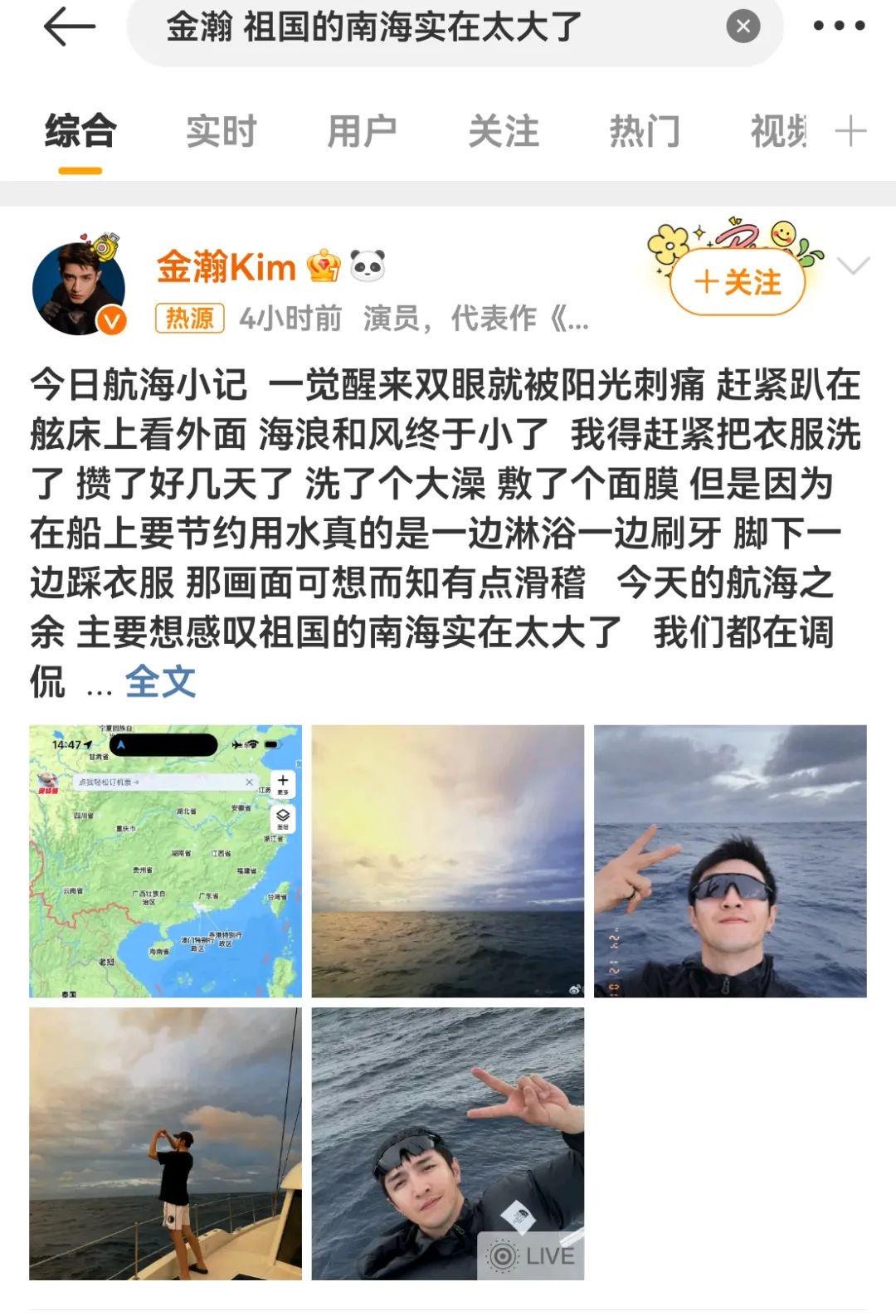
Task: Add a tab with the plus icon
Action: pyautogui.click(x=850, y=132)
